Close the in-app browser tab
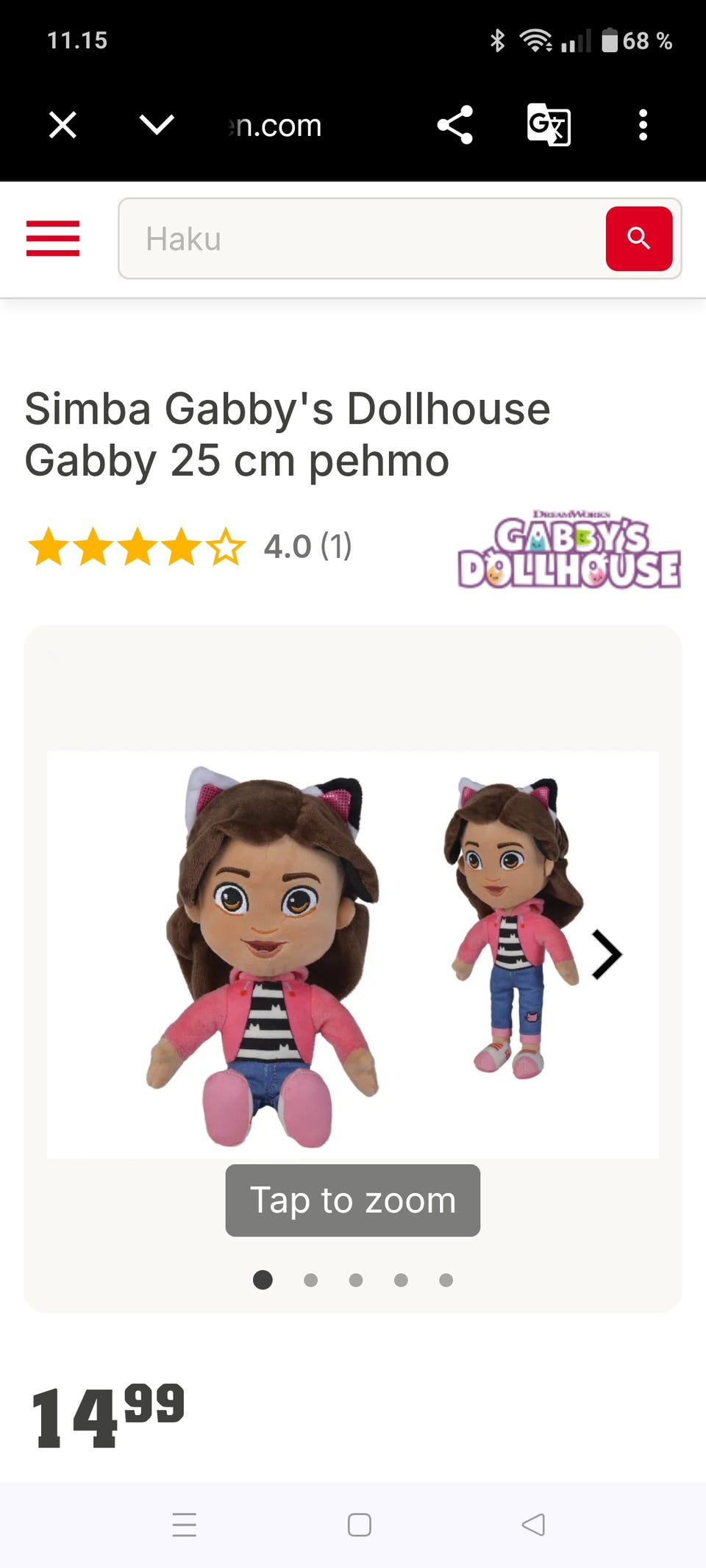The height and width of the screenshot is (1568, 706). point(63,125)
